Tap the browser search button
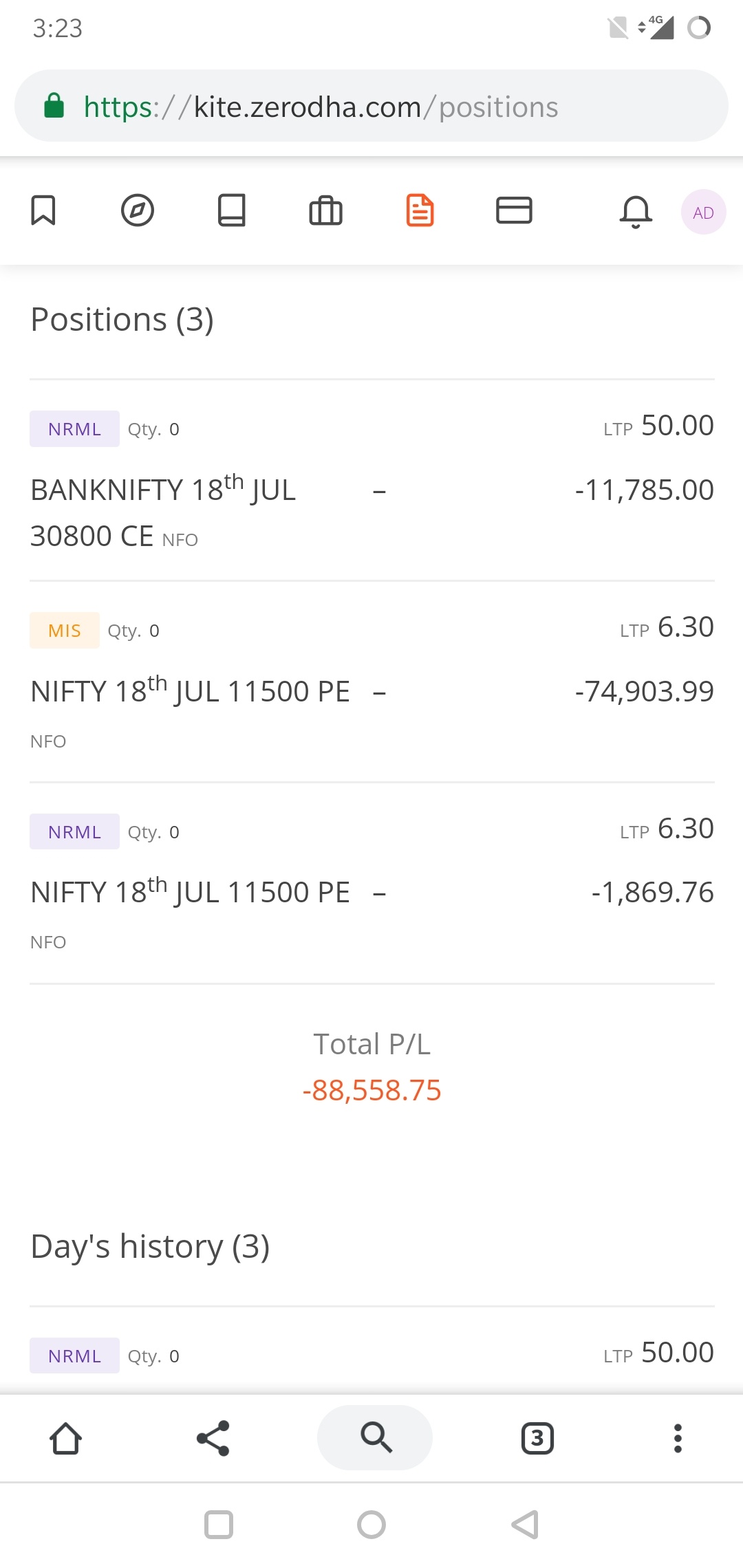This screenshot has height=1568, width=743. click(375, 1437)
